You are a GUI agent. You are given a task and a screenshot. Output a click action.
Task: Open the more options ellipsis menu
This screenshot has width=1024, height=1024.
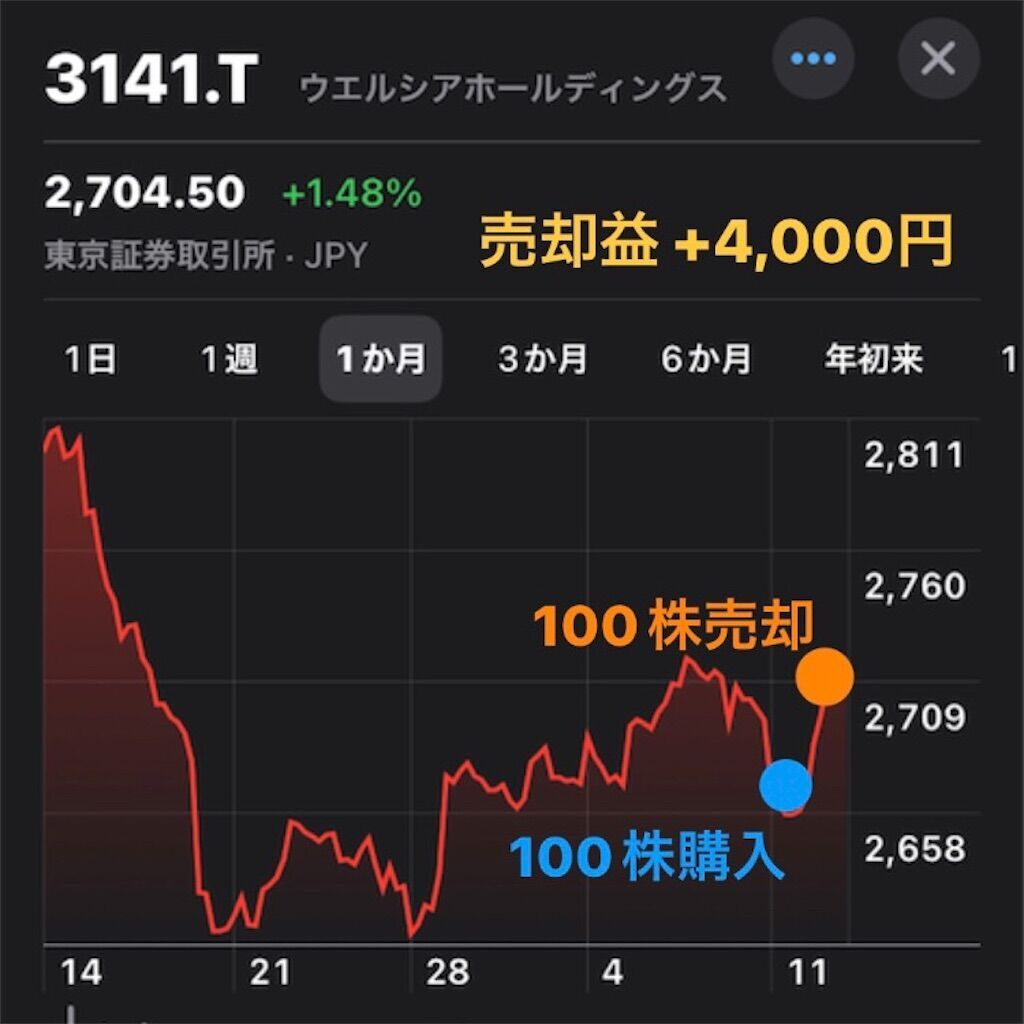pyautogui.click(x=813, y=59)
